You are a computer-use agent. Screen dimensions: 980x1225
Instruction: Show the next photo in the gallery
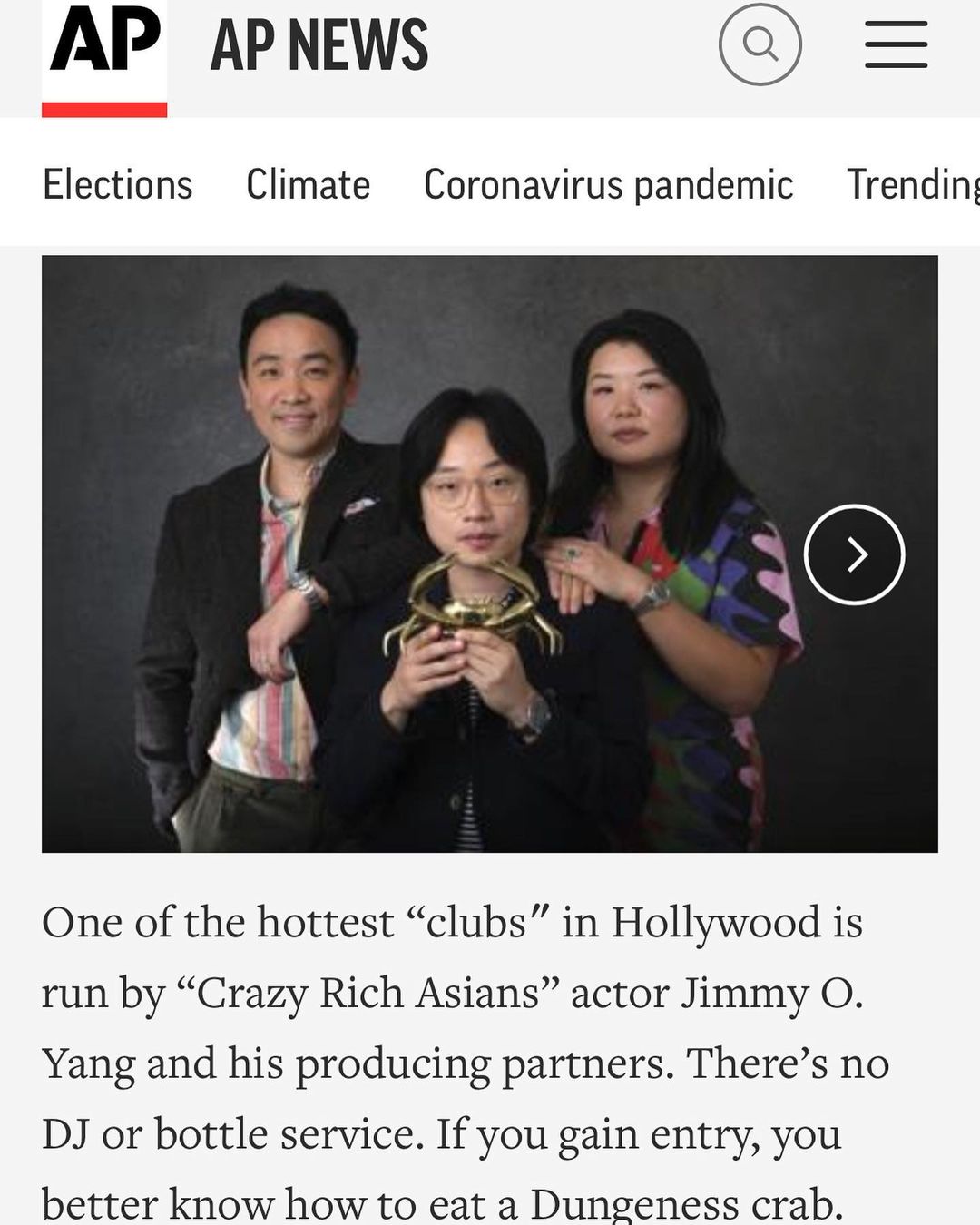[854, 554]
